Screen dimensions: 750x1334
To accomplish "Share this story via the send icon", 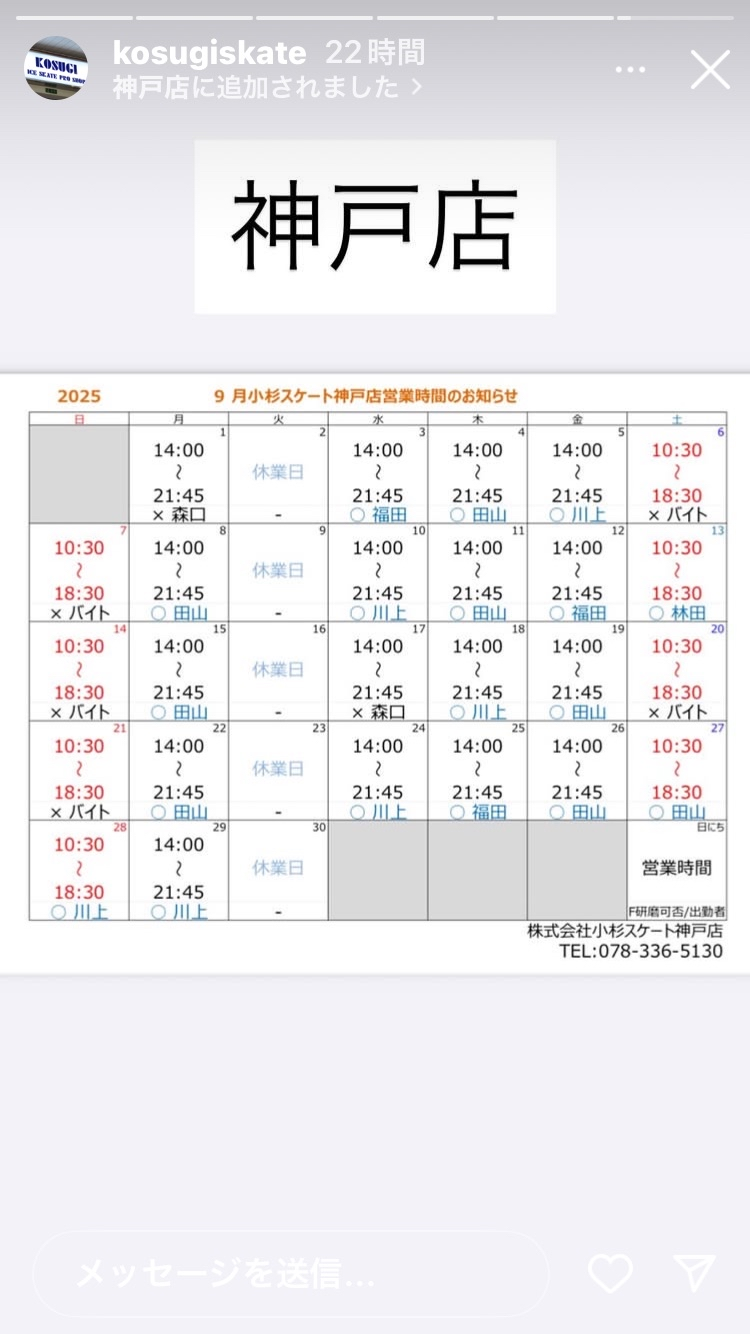I will tap(695, 1272).
